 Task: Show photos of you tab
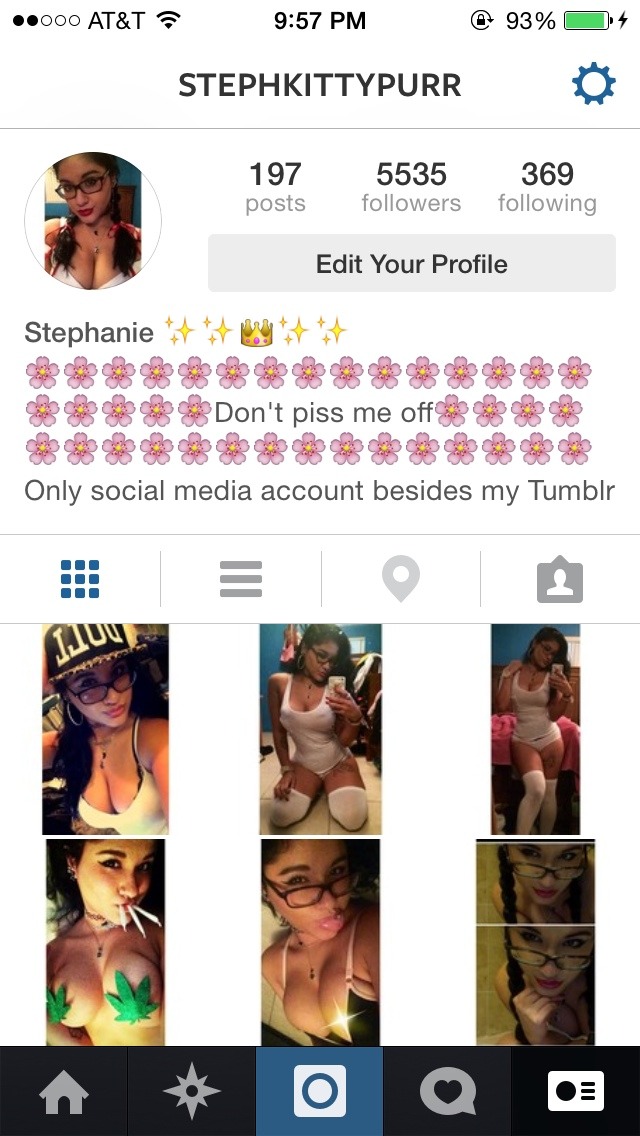tap(560, 579)
